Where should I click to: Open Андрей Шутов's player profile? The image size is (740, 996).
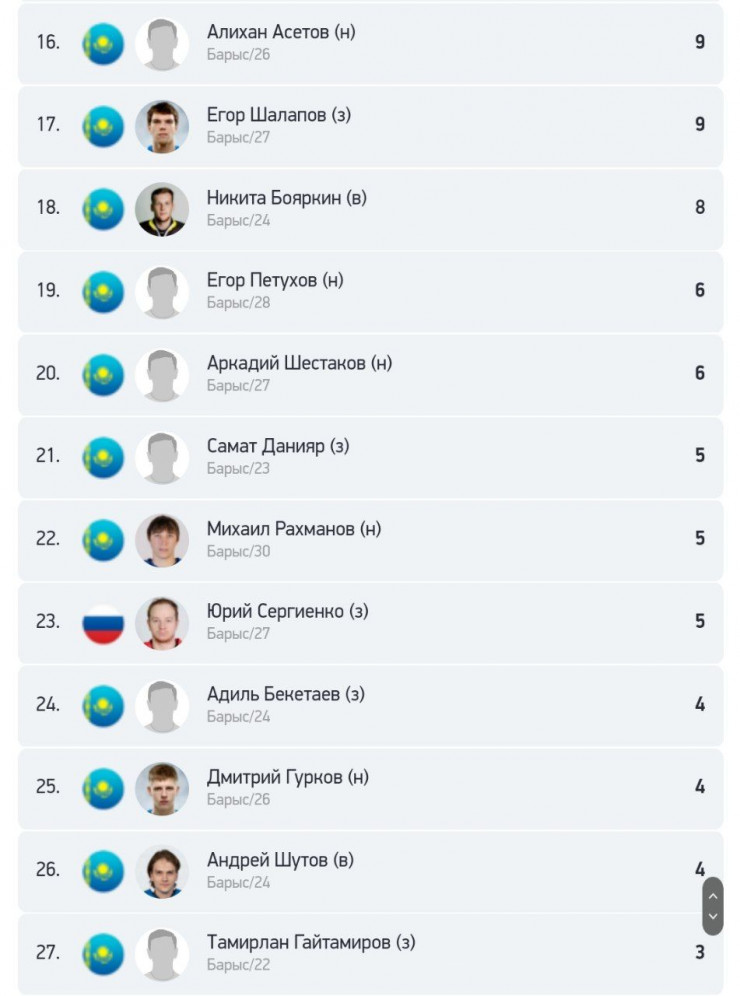[280, 861]
